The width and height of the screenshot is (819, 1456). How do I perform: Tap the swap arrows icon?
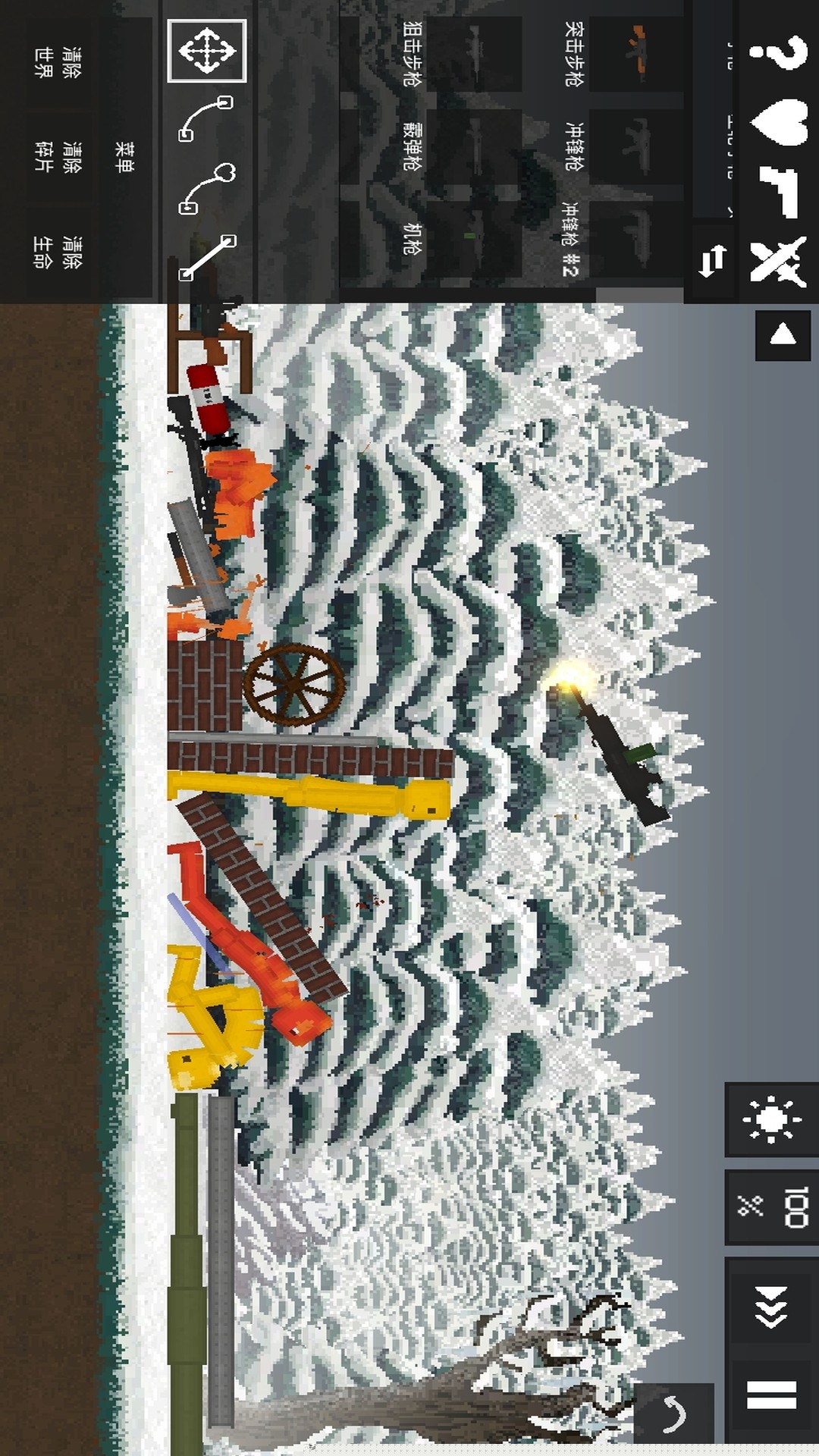[x=711, y=262]
